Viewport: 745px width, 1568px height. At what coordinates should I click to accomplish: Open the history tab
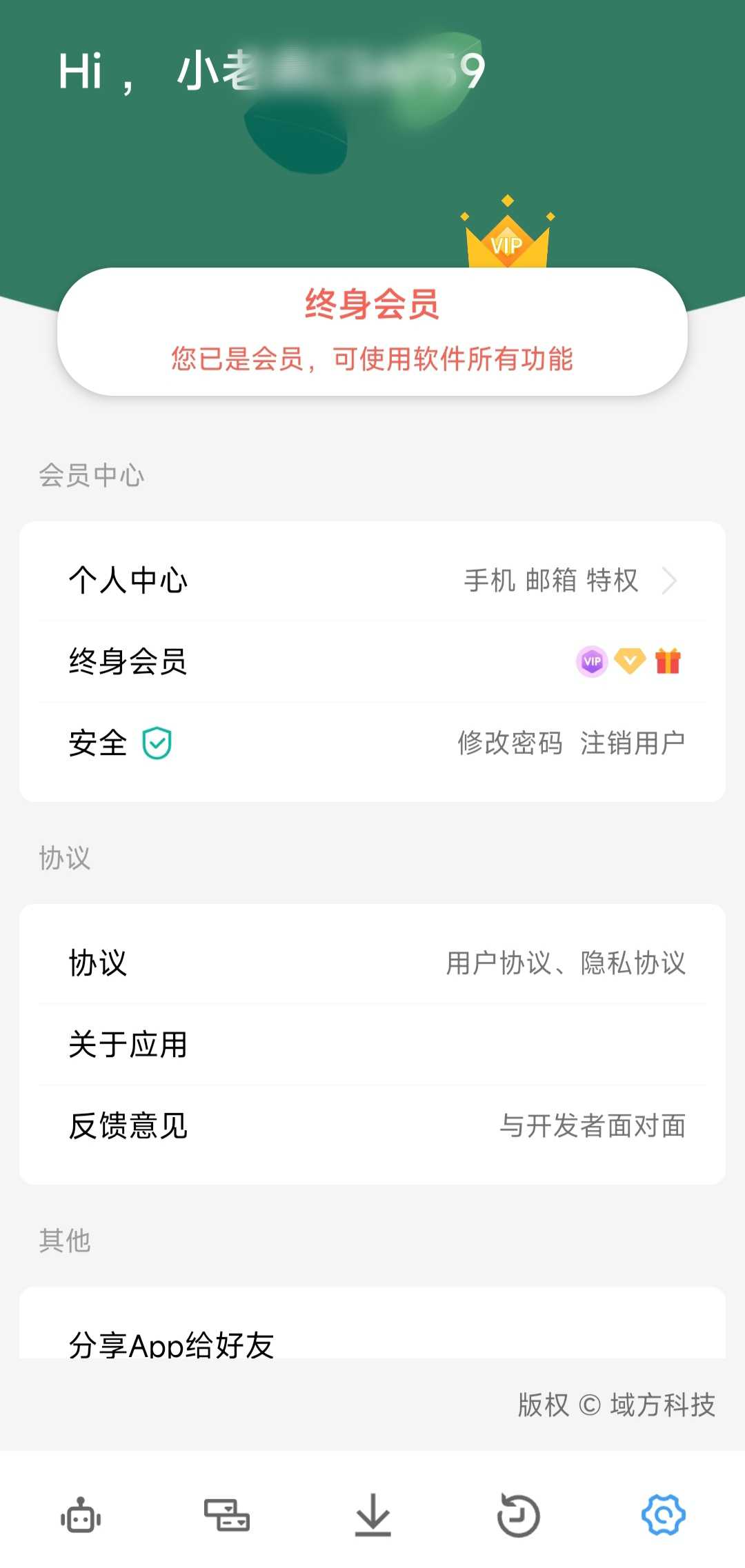[x=518, y=1515]
